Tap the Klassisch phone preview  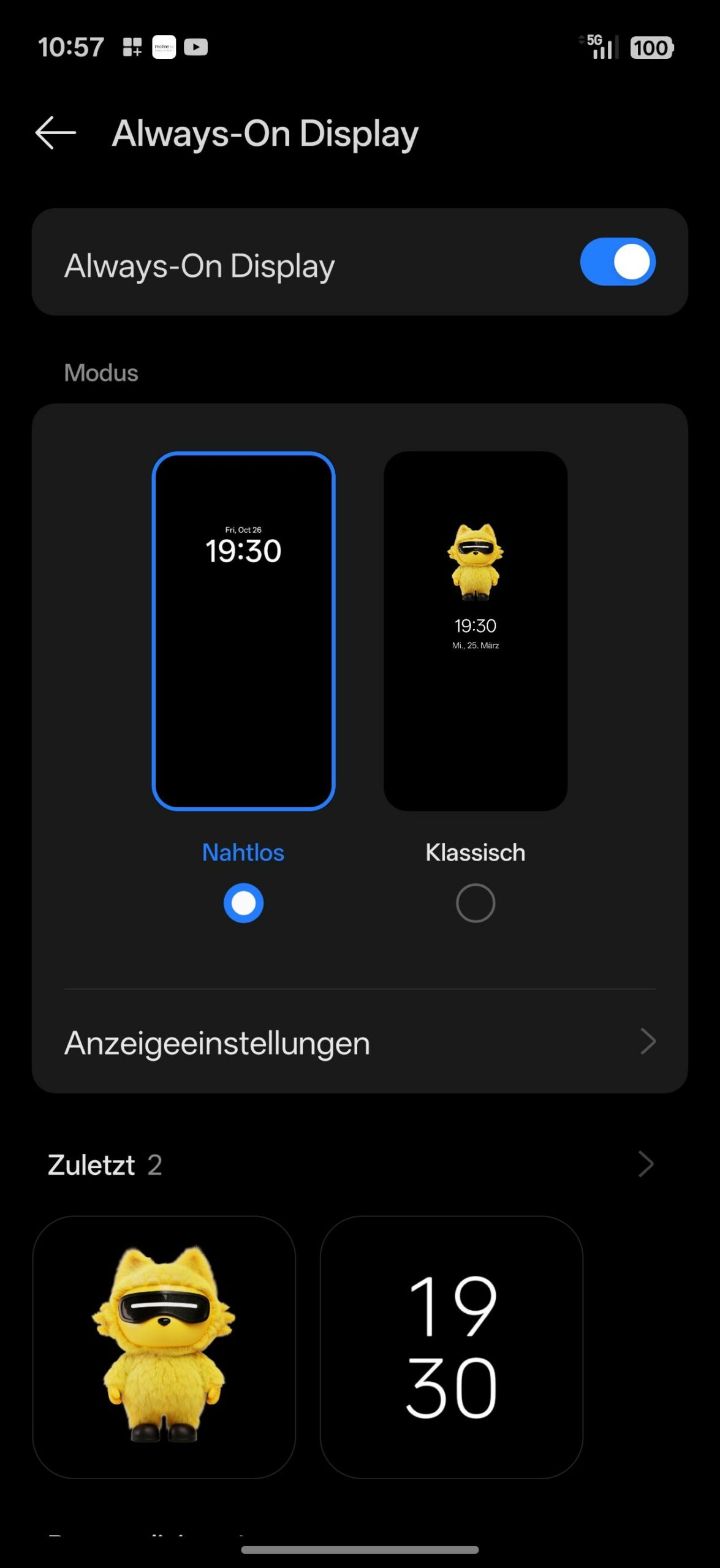point(475,631)
